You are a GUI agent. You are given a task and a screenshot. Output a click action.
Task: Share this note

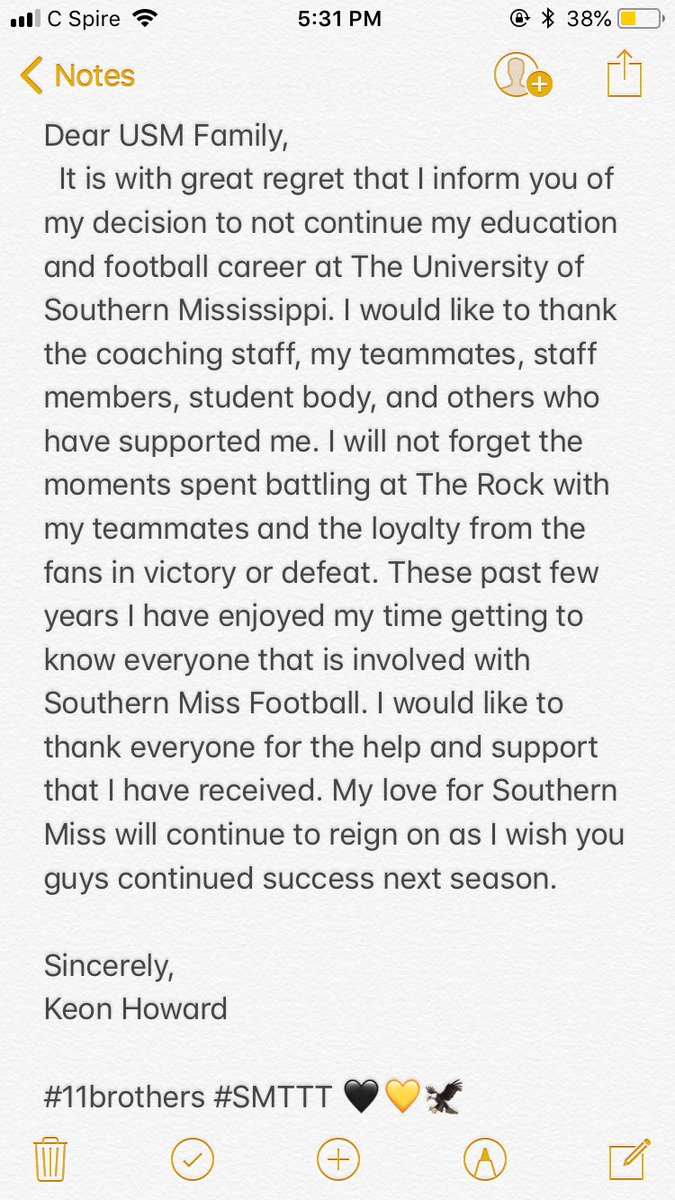pyautogui.click(x=625, y=74)
